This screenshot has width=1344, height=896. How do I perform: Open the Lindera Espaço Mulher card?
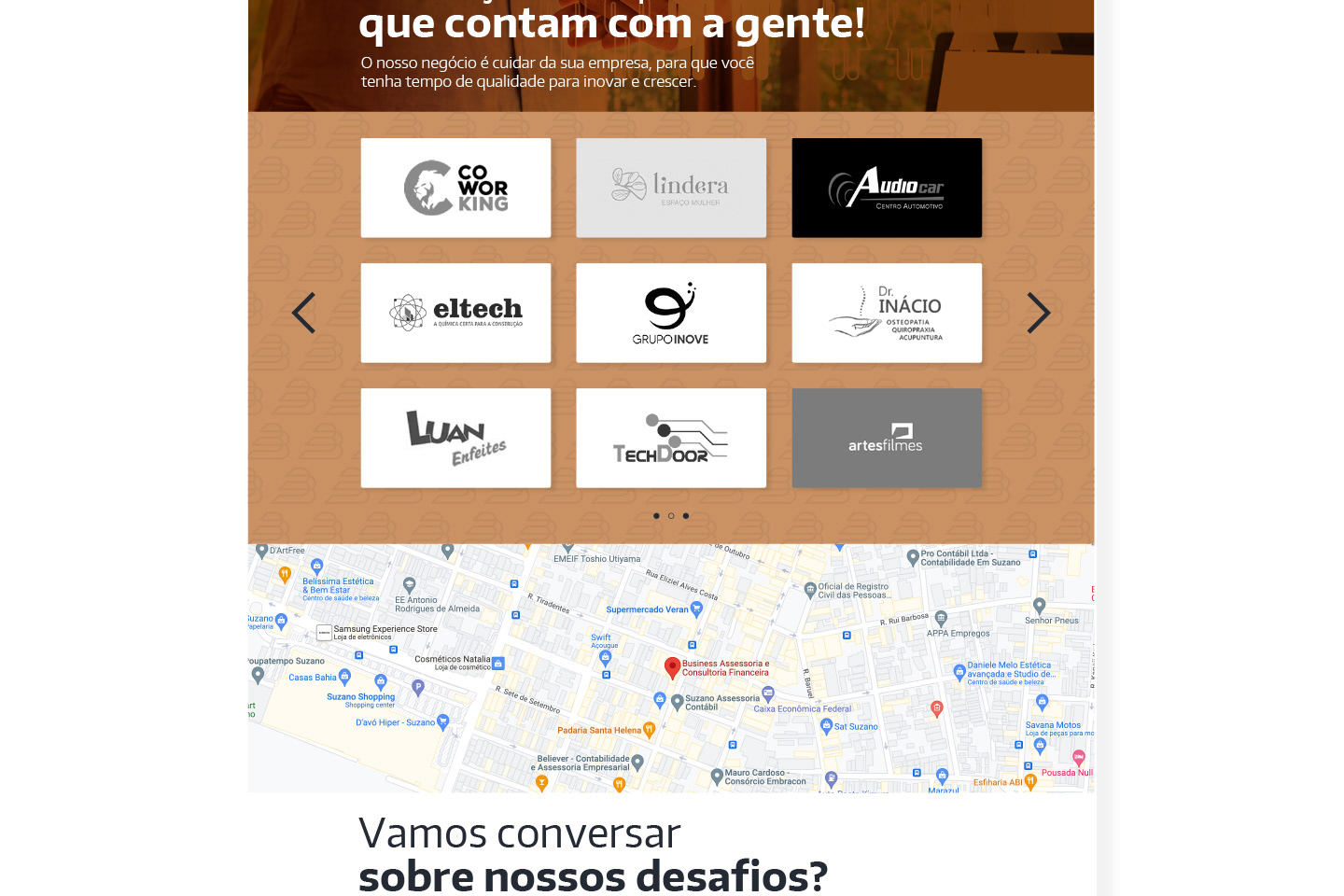(x=671, y=188)
